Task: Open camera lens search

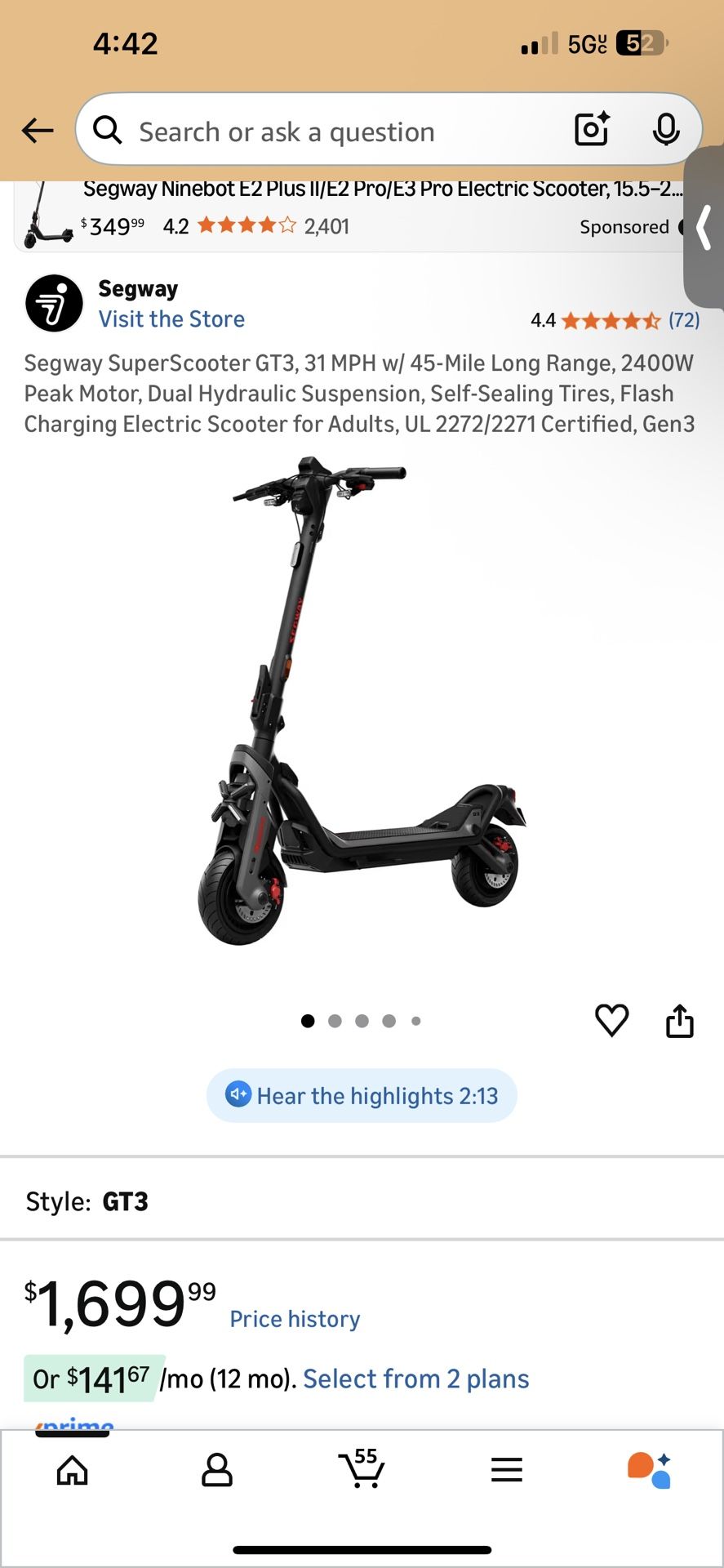Action: pyautogui.click(x=592, y=129)
